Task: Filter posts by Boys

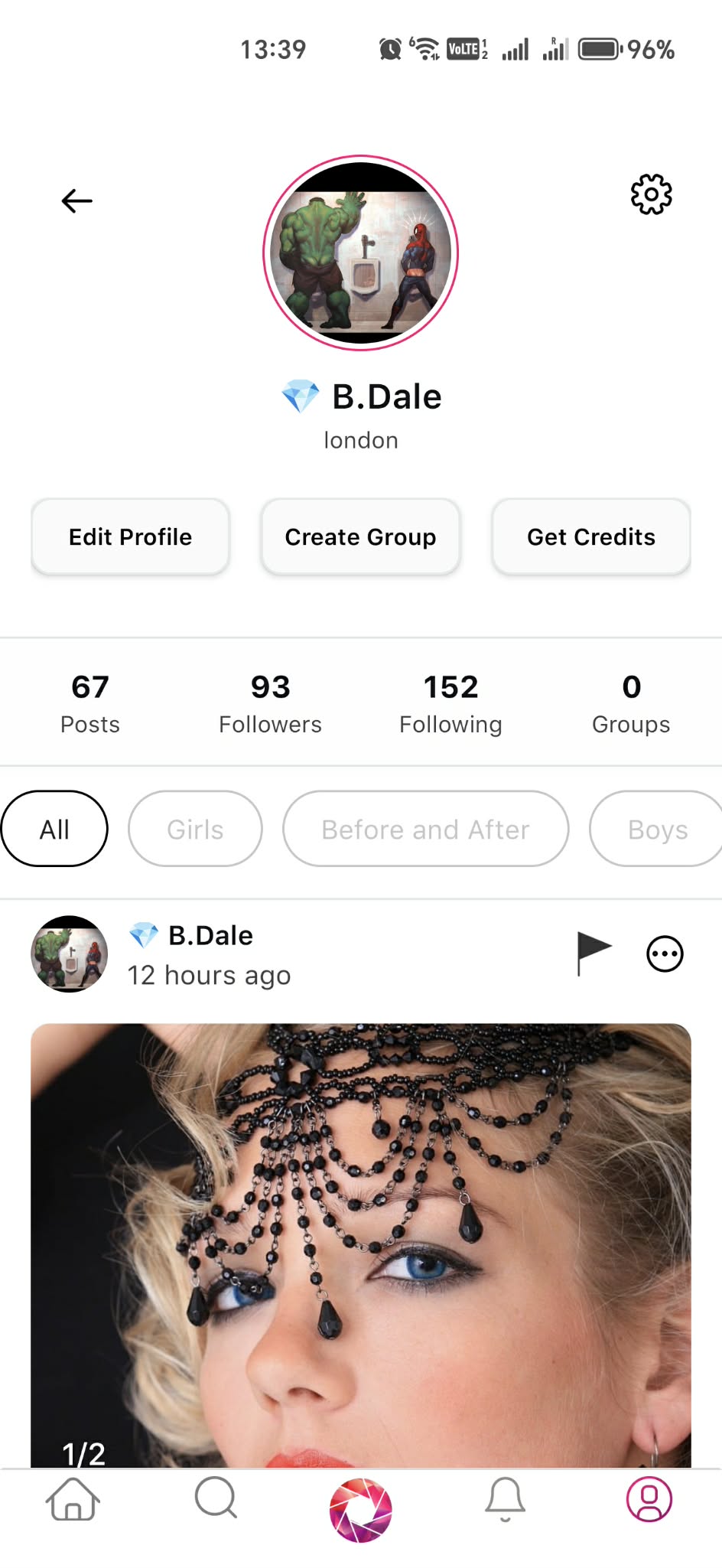Action: (656, 829)
